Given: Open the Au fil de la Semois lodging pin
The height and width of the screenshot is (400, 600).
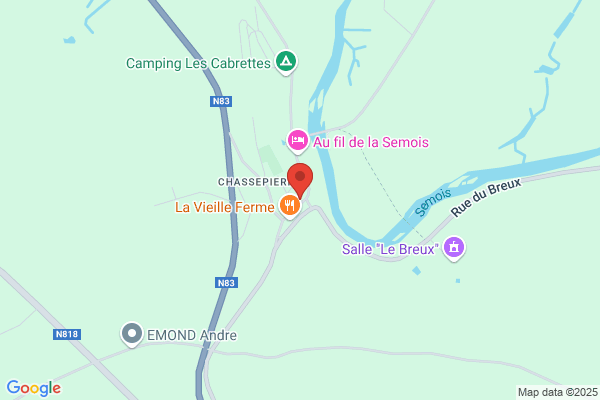Looking at the screenshot, I should tap(298, 141).
